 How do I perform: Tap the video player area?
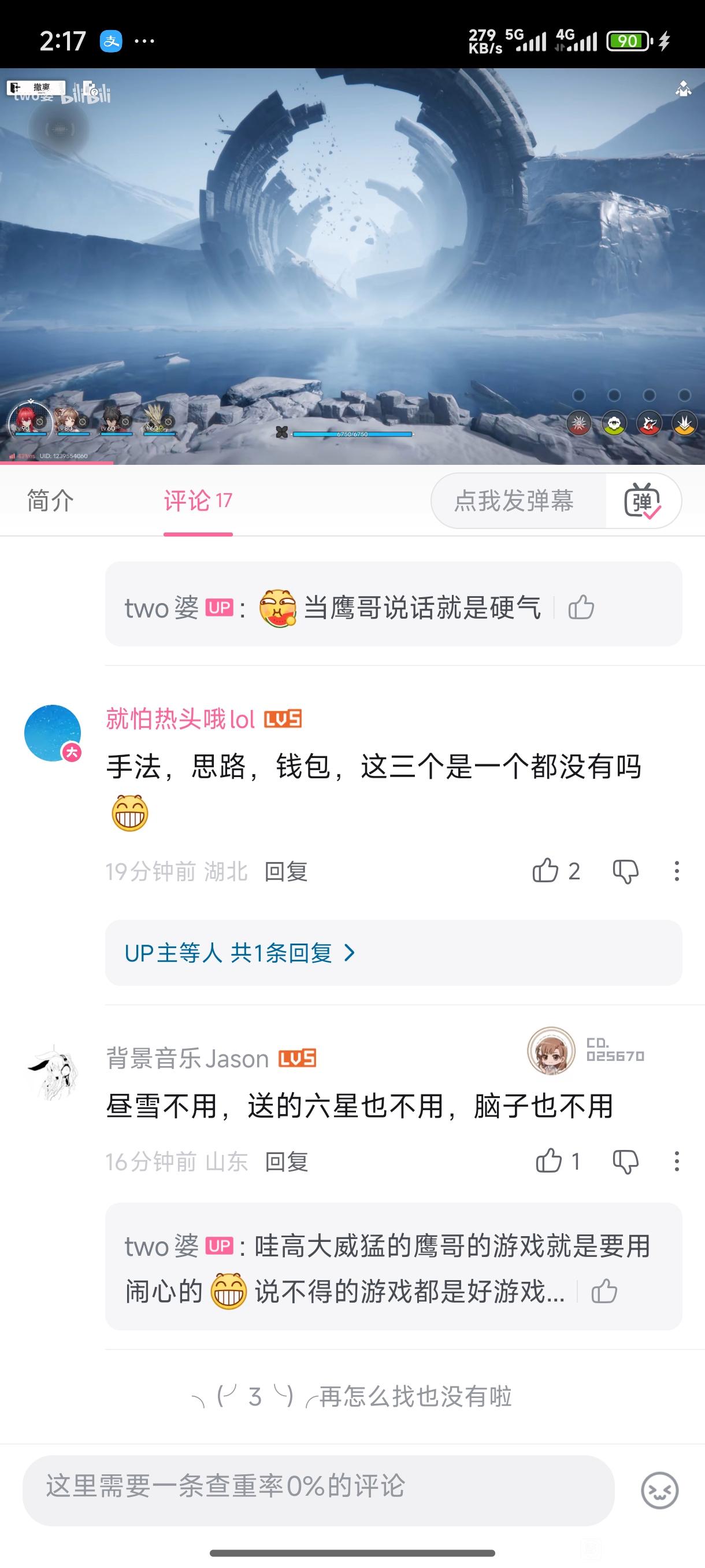coord(352,266)
